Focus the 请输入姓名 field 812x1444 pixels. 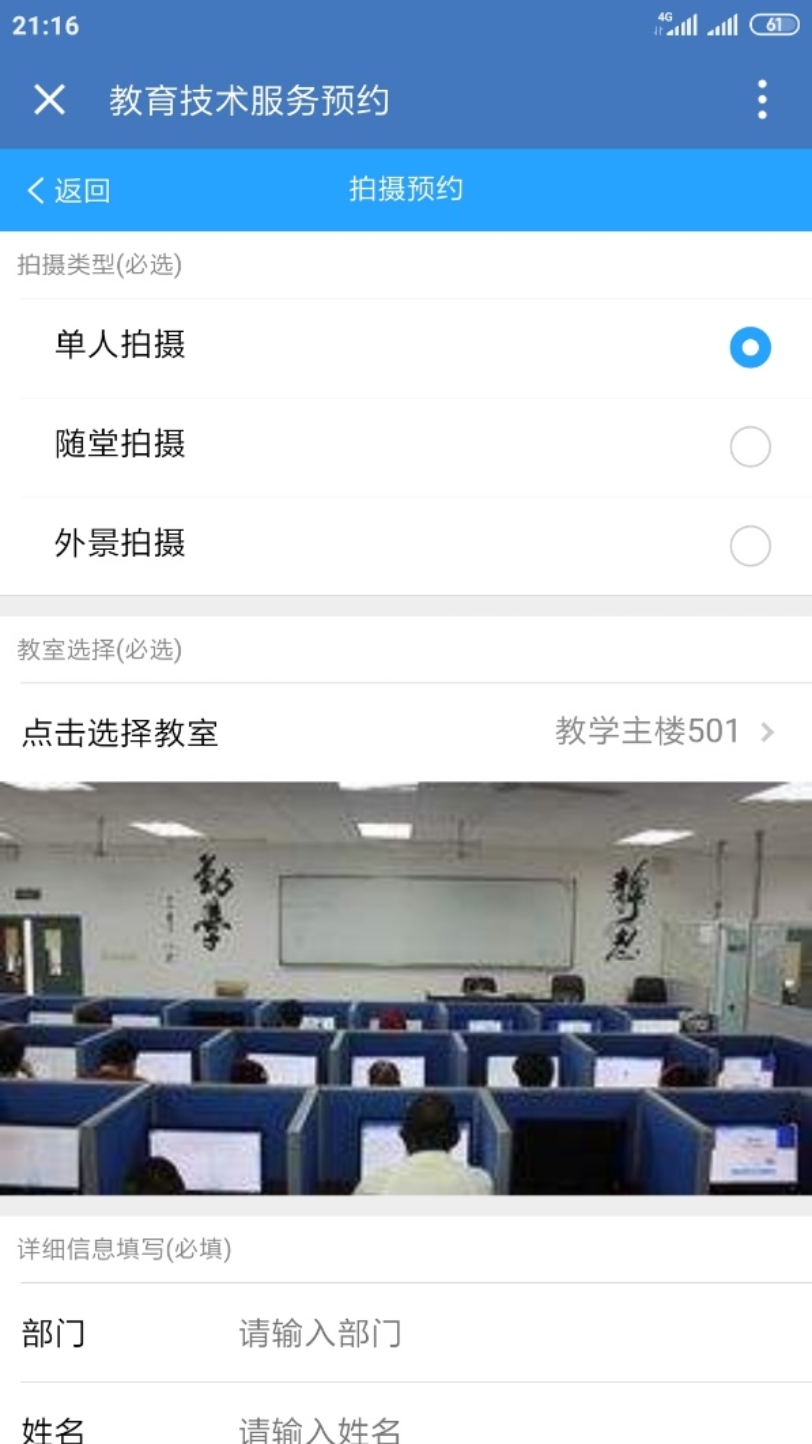point(500,1428)
